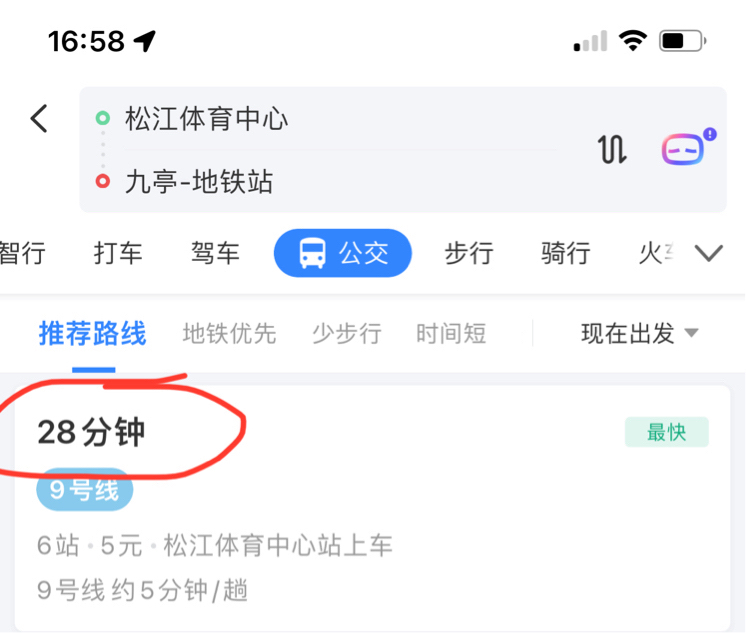Switch to 步行 walking mode

pyautogui.click(x=468, y=253)
